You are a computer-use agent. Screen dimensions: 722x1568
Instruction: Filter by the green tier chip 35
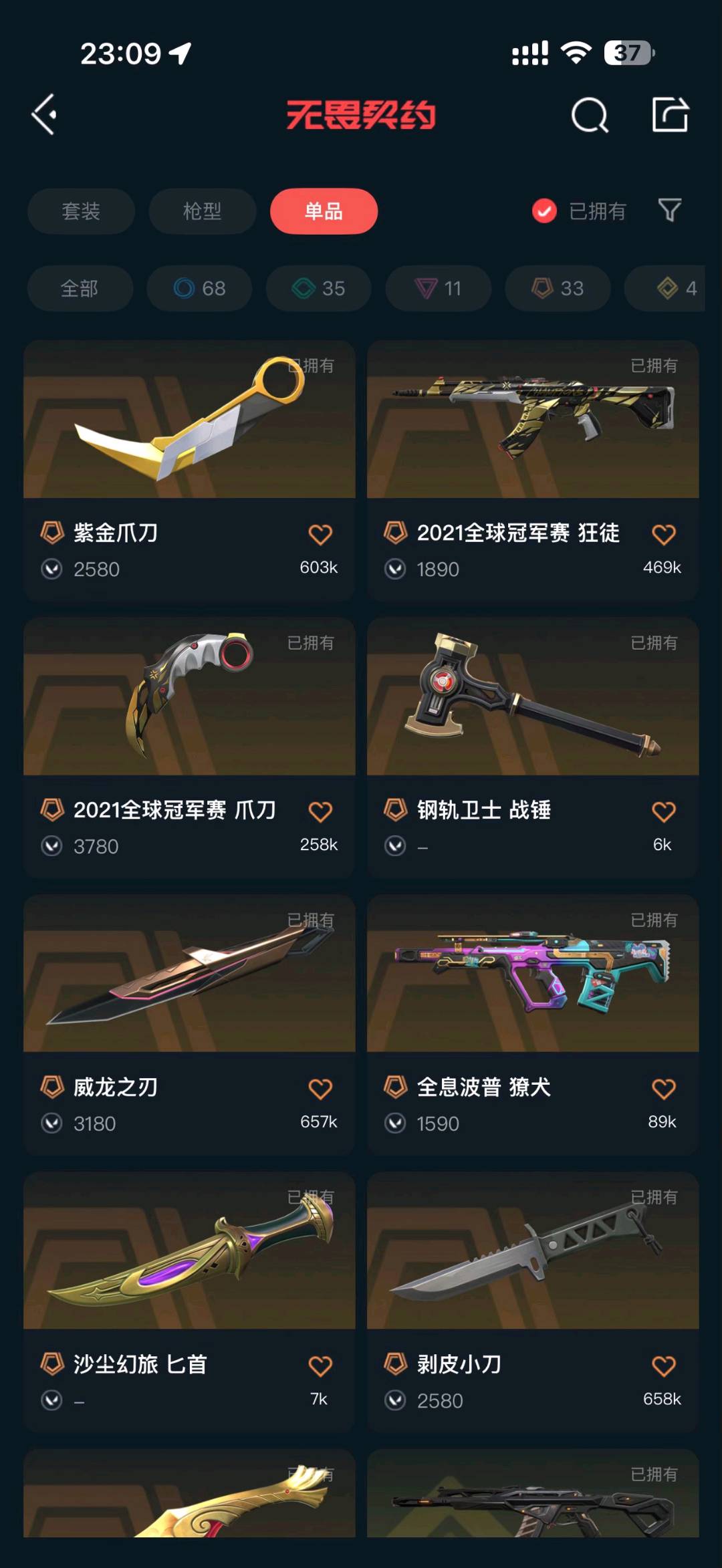tap(318, 289)
